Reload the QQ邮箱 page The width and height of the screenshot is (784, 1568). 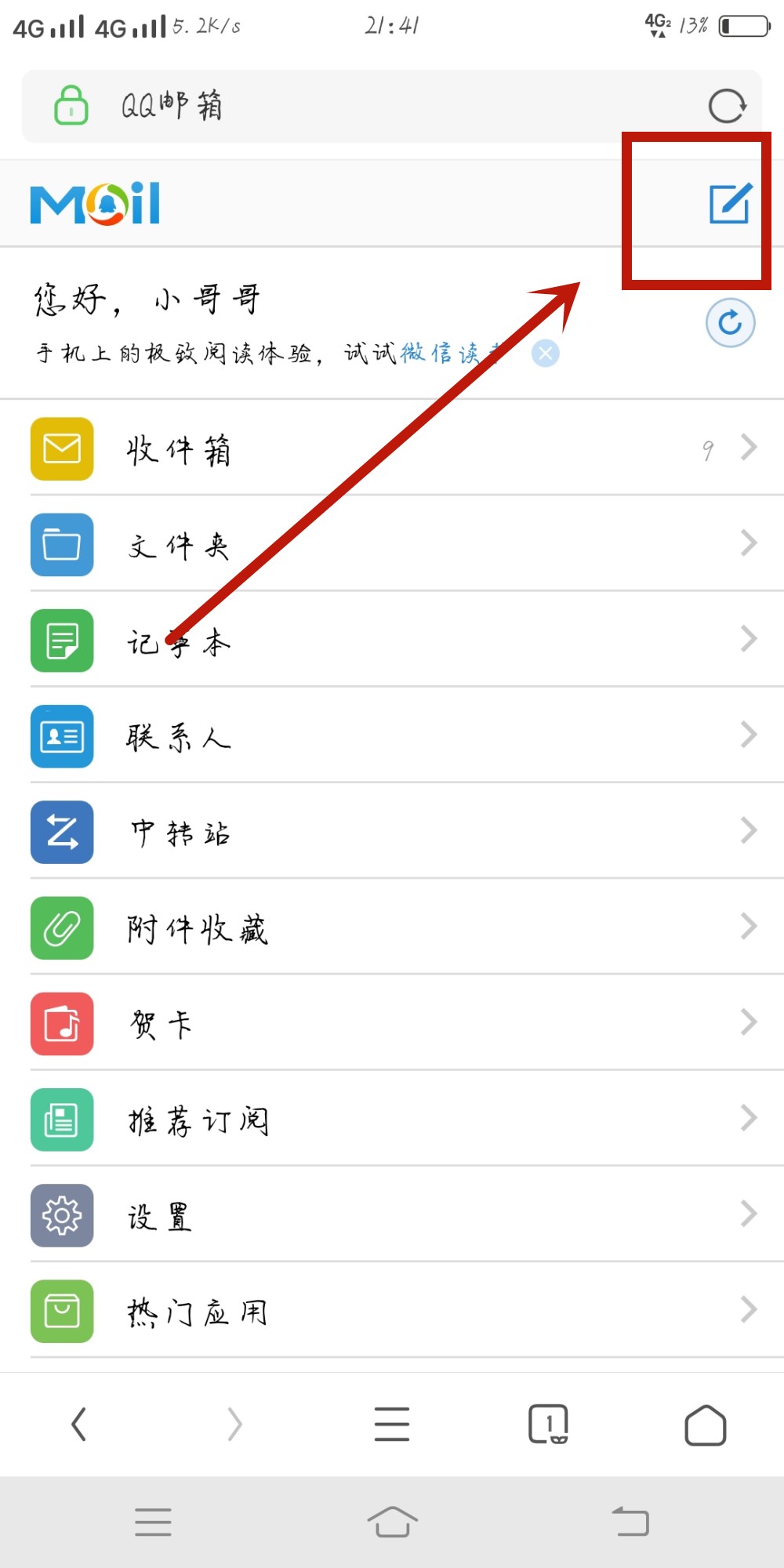[727, 106]
